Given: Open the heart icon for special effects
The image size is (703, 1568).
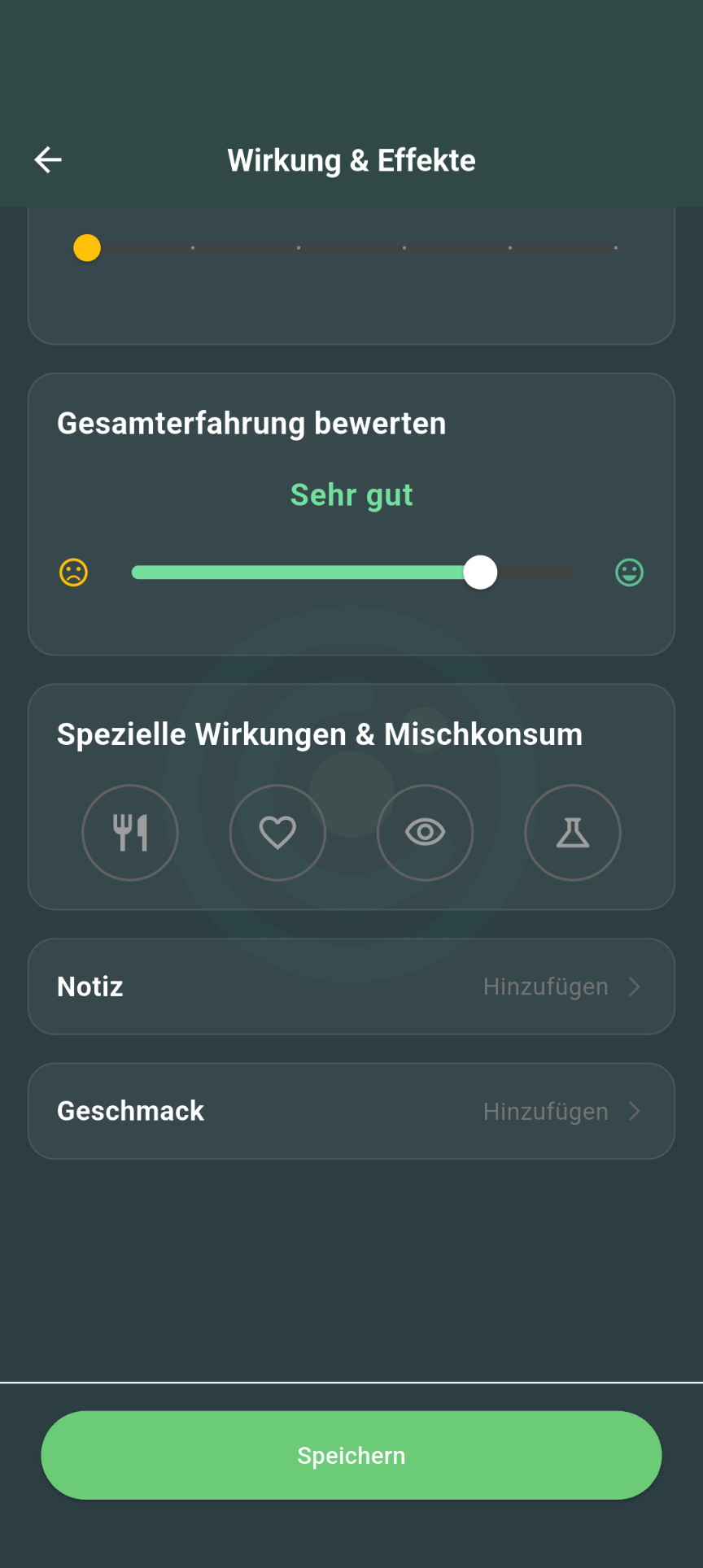Looking at the screenshot, I should (x=277, y=832).
